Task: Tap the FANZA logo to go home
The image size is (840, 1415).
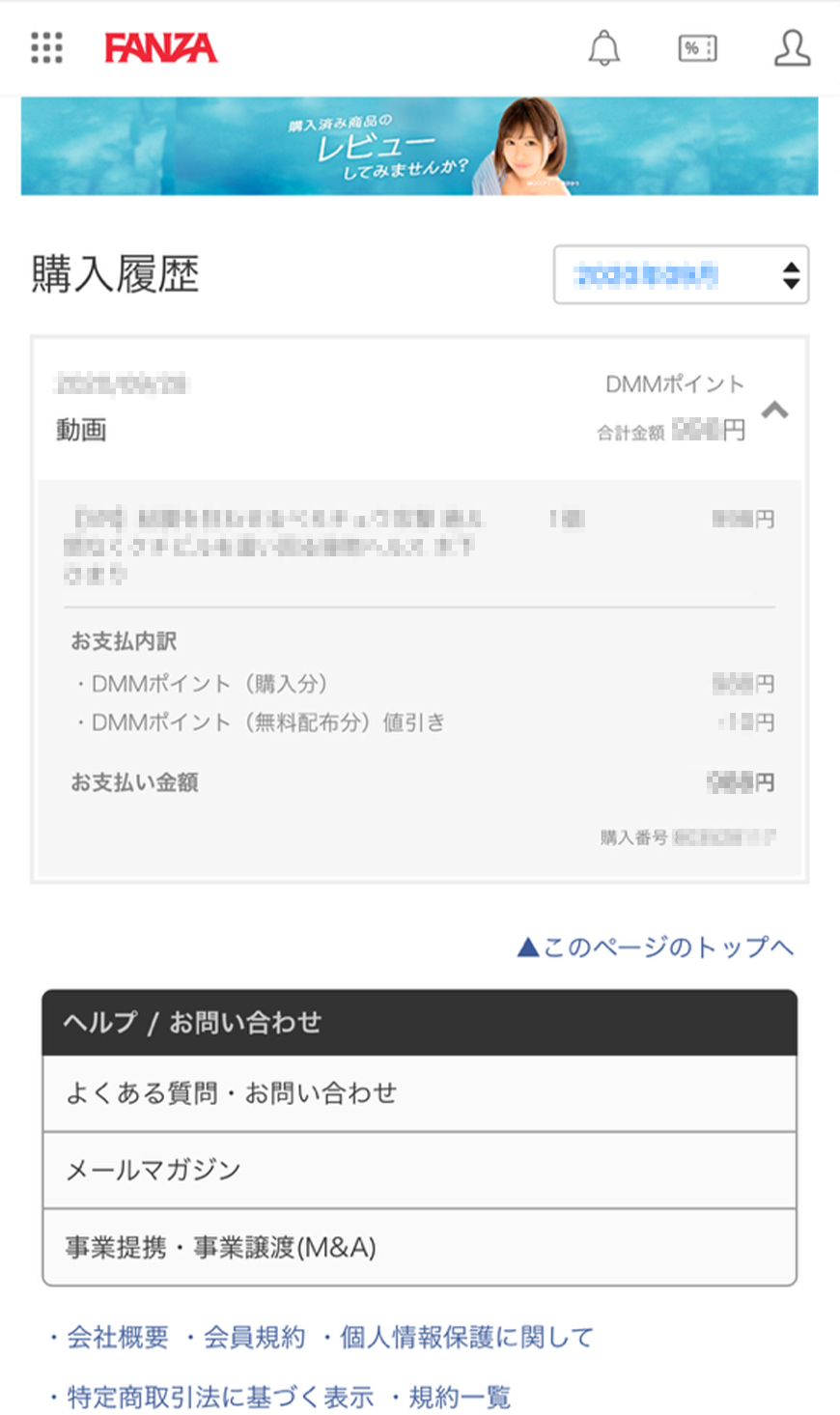Action: click(161, 47)
